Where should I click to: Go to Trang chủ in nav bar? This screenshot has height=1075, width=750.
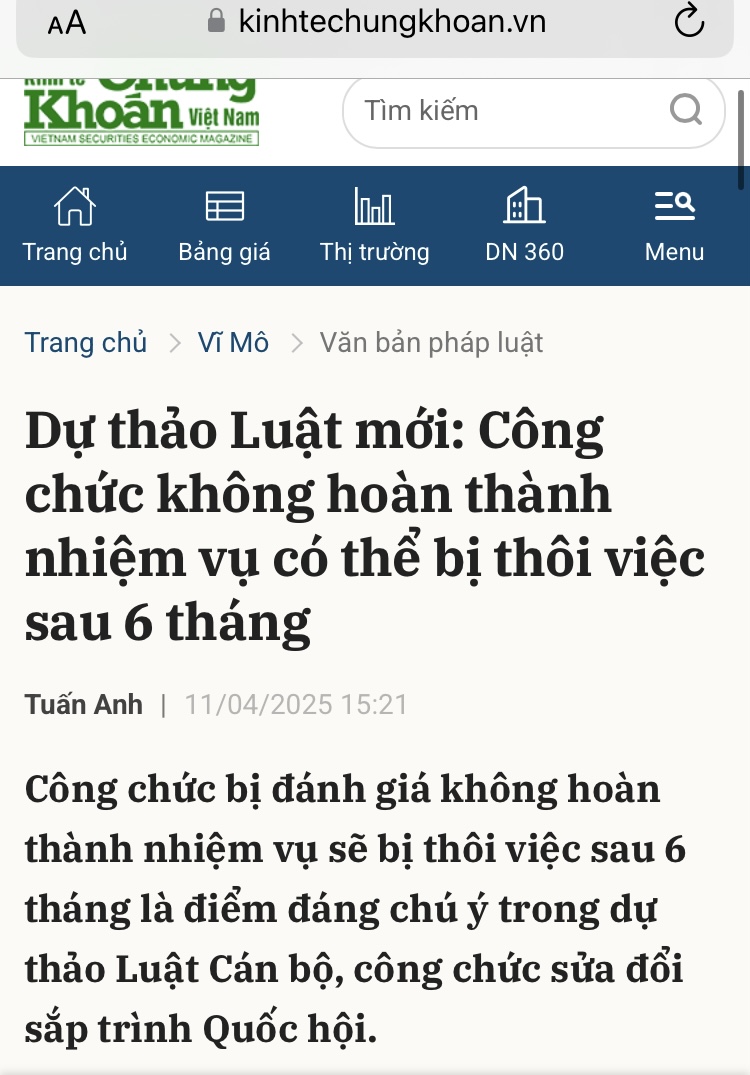(x=75, y=226)
